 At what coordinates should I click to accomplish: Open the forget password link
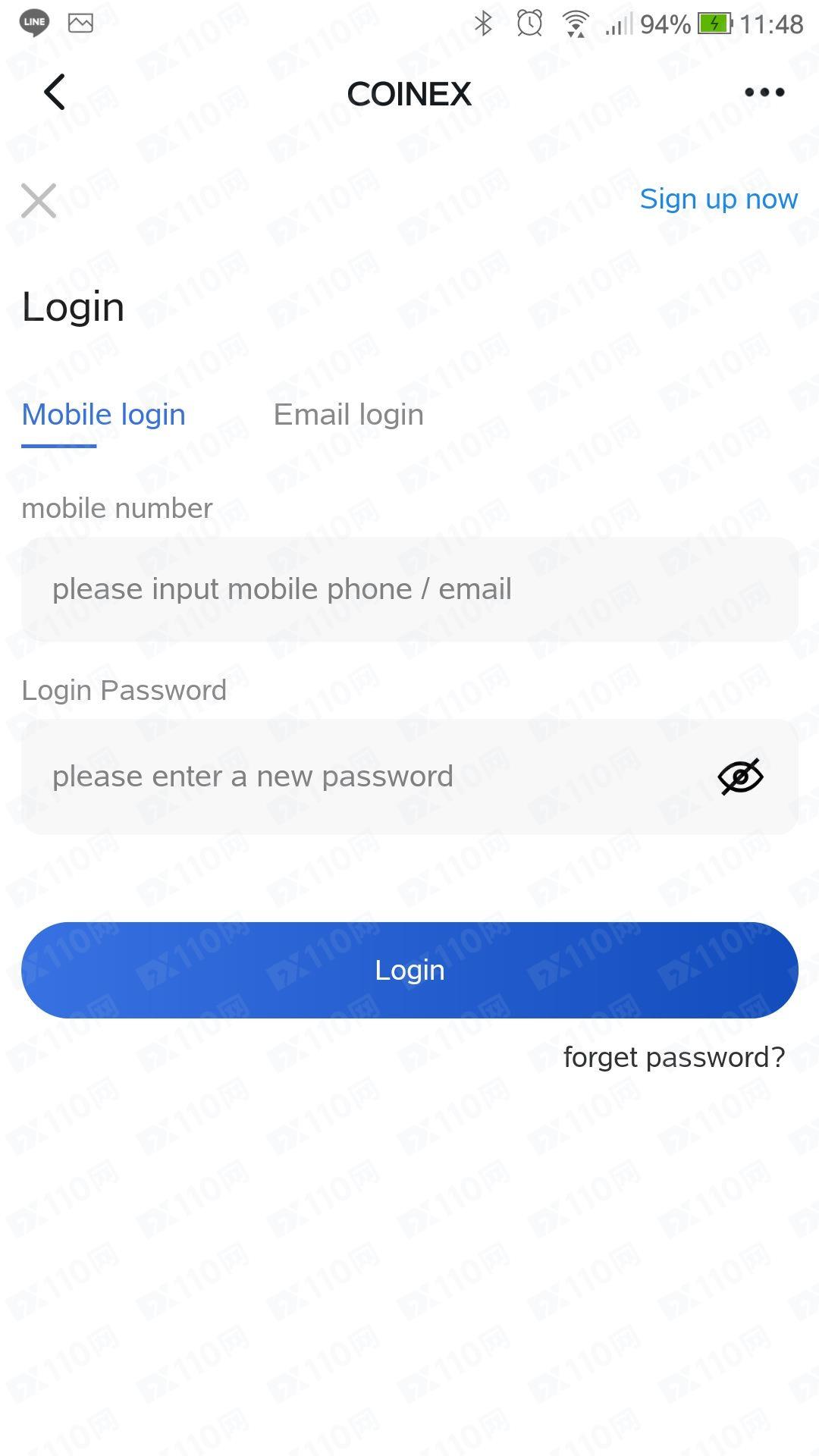tap(673, 1057)
